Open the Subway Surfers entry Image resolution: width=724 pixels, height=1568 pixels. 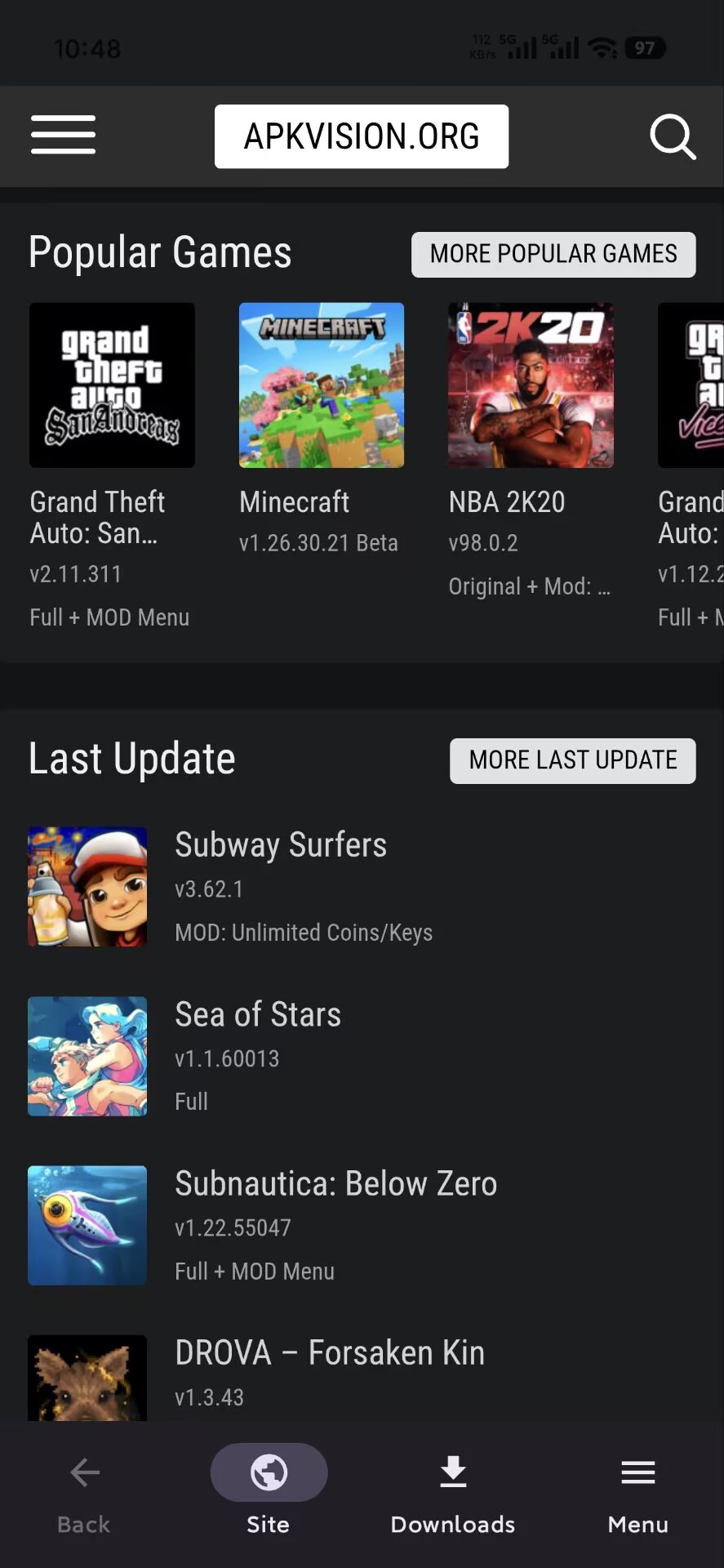point(362,887)
